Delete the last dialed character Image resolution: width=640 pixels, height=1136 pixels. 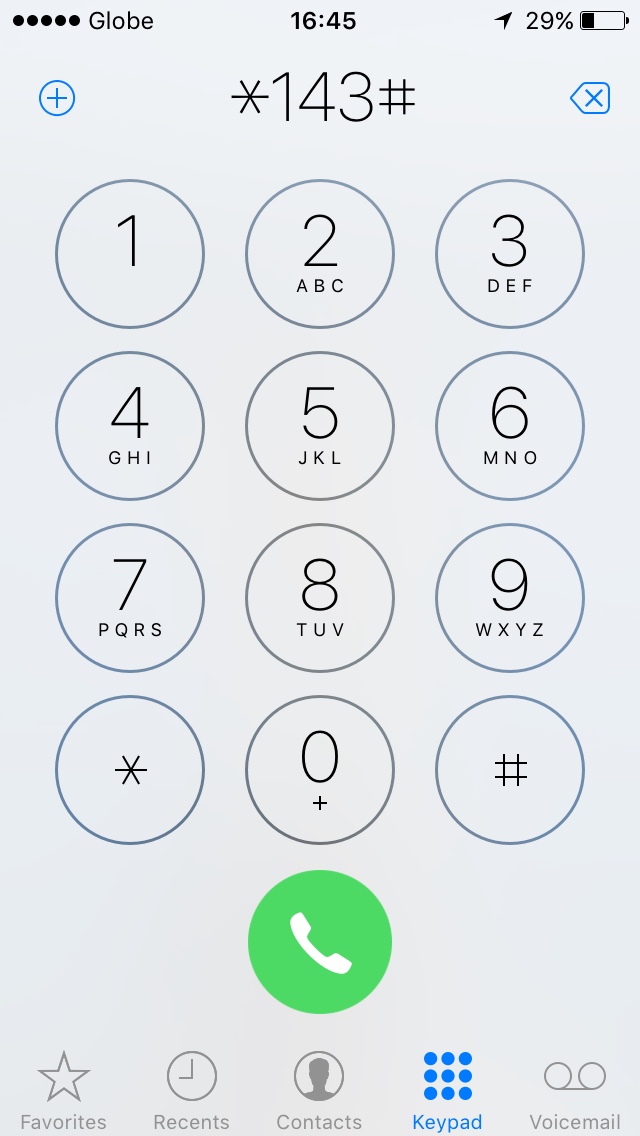(590, 98)
